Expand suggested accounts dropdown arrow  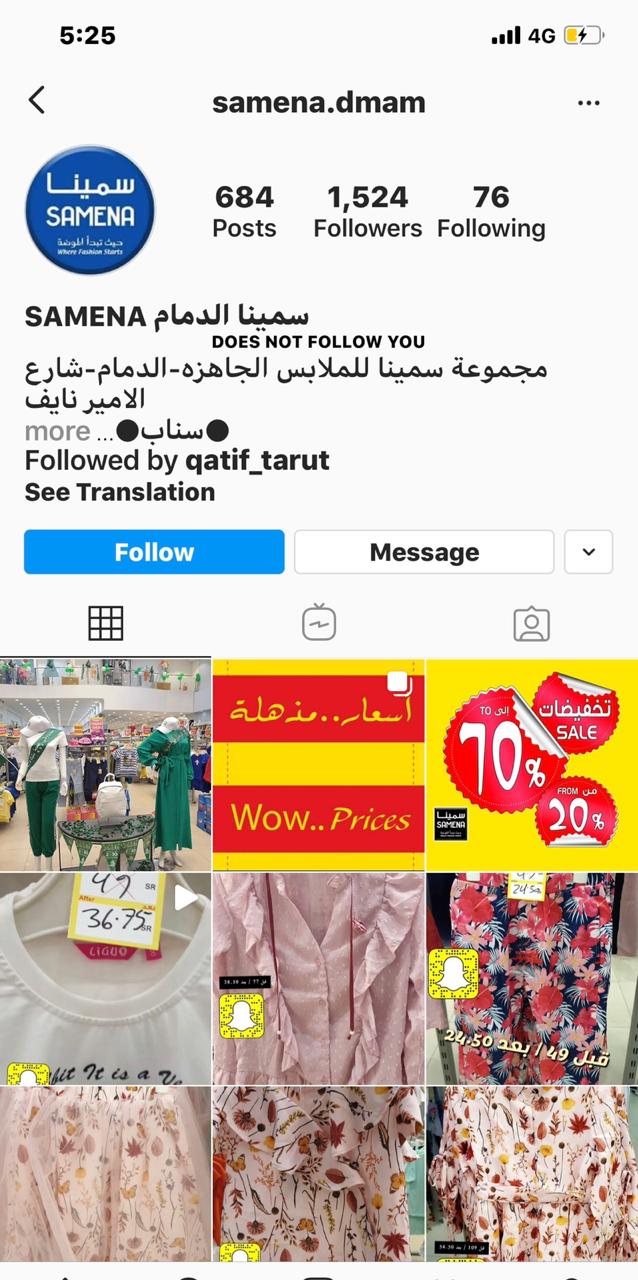pyautogui.click(x=589, y=552)
